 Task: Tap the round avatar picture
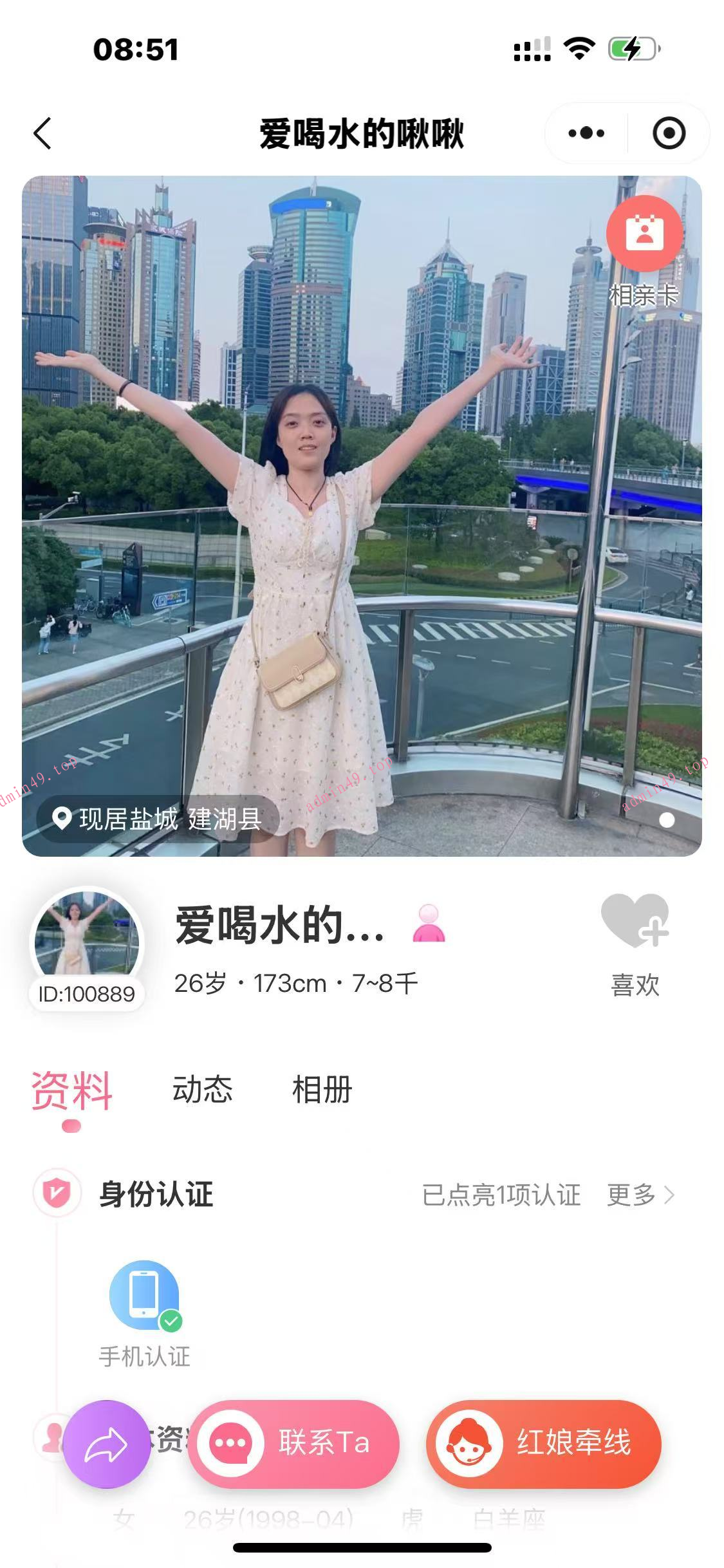(87, 941)
